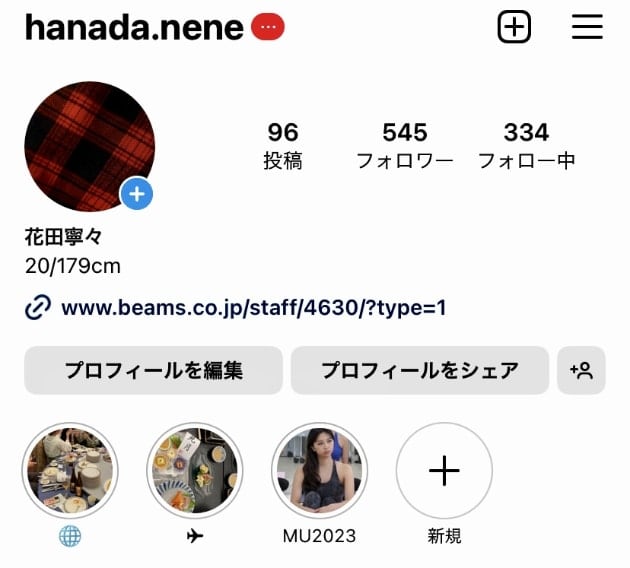
Task: Tap プロフィールを編集 to edit profile
Action: pos(153,370)
